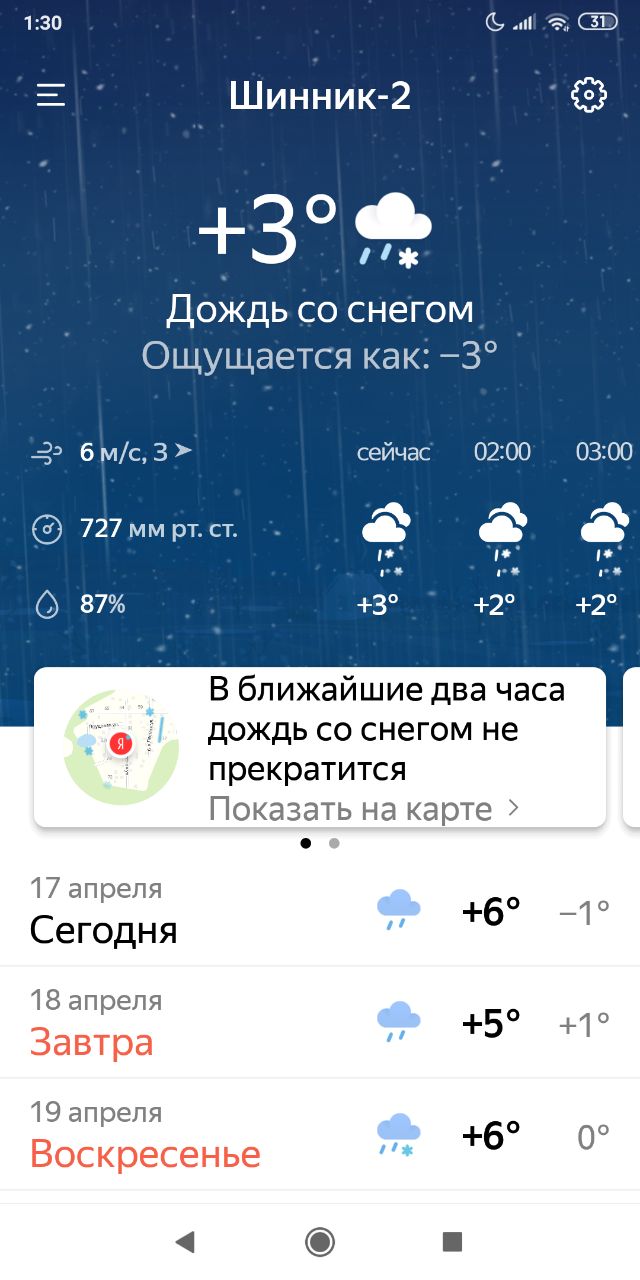Open the precipitation map thumbnail
The image size is (640, 1280).
coord(121,746)
